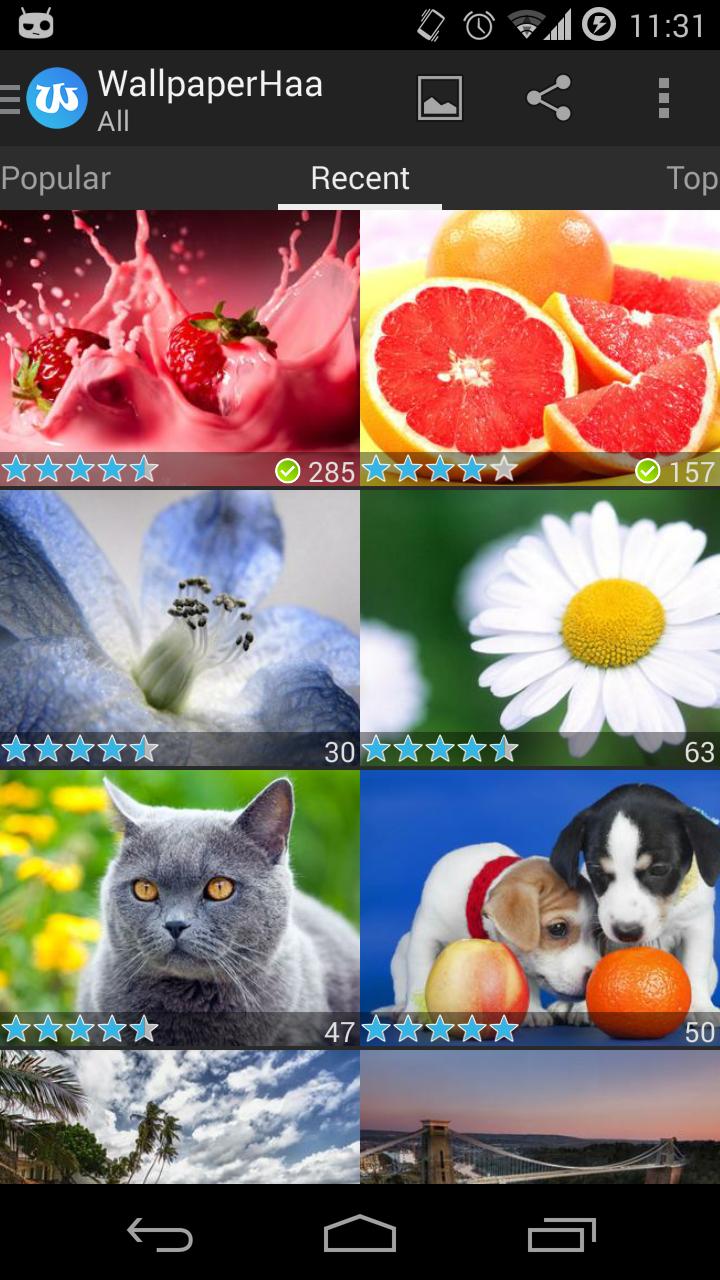This screenshot has height=1280, width=720.
Task: Share via the share icon
Action: coord(549,99)
